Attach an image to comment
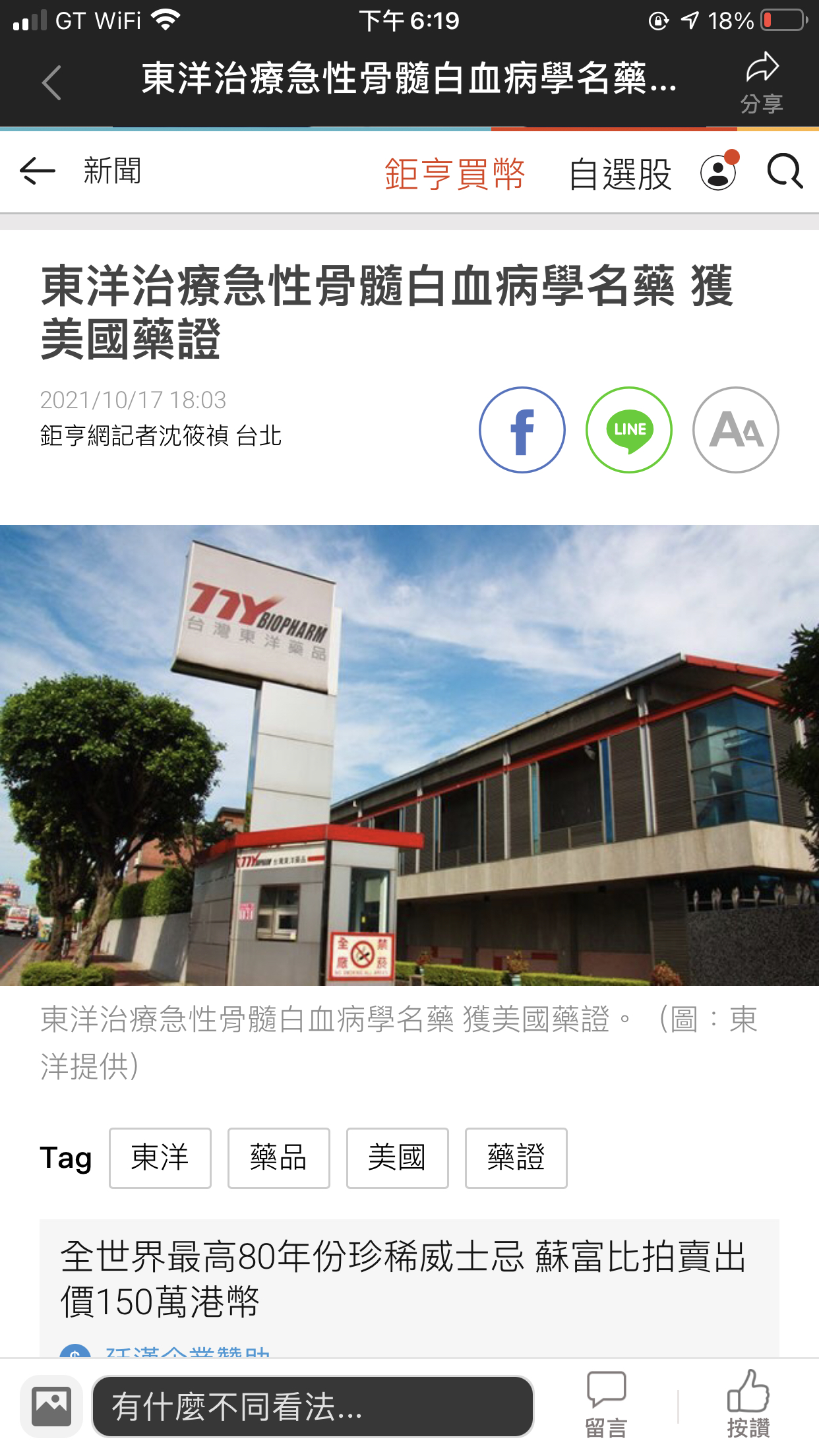819x1456 pixels. pos(51,1407)
